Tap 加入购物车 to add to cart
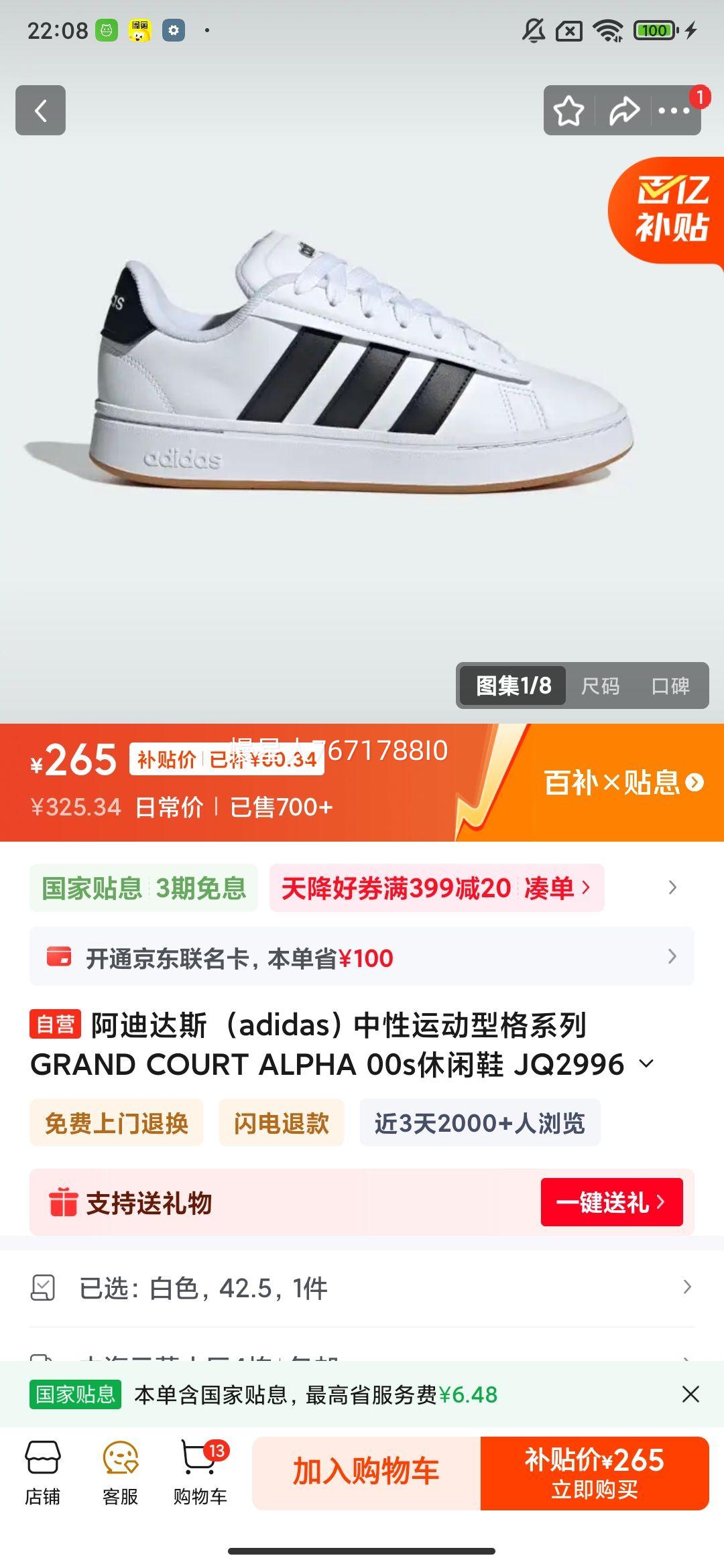The width and height of the screenshot is (724, 1568). pyautogui.click(x=365, y=1467)
